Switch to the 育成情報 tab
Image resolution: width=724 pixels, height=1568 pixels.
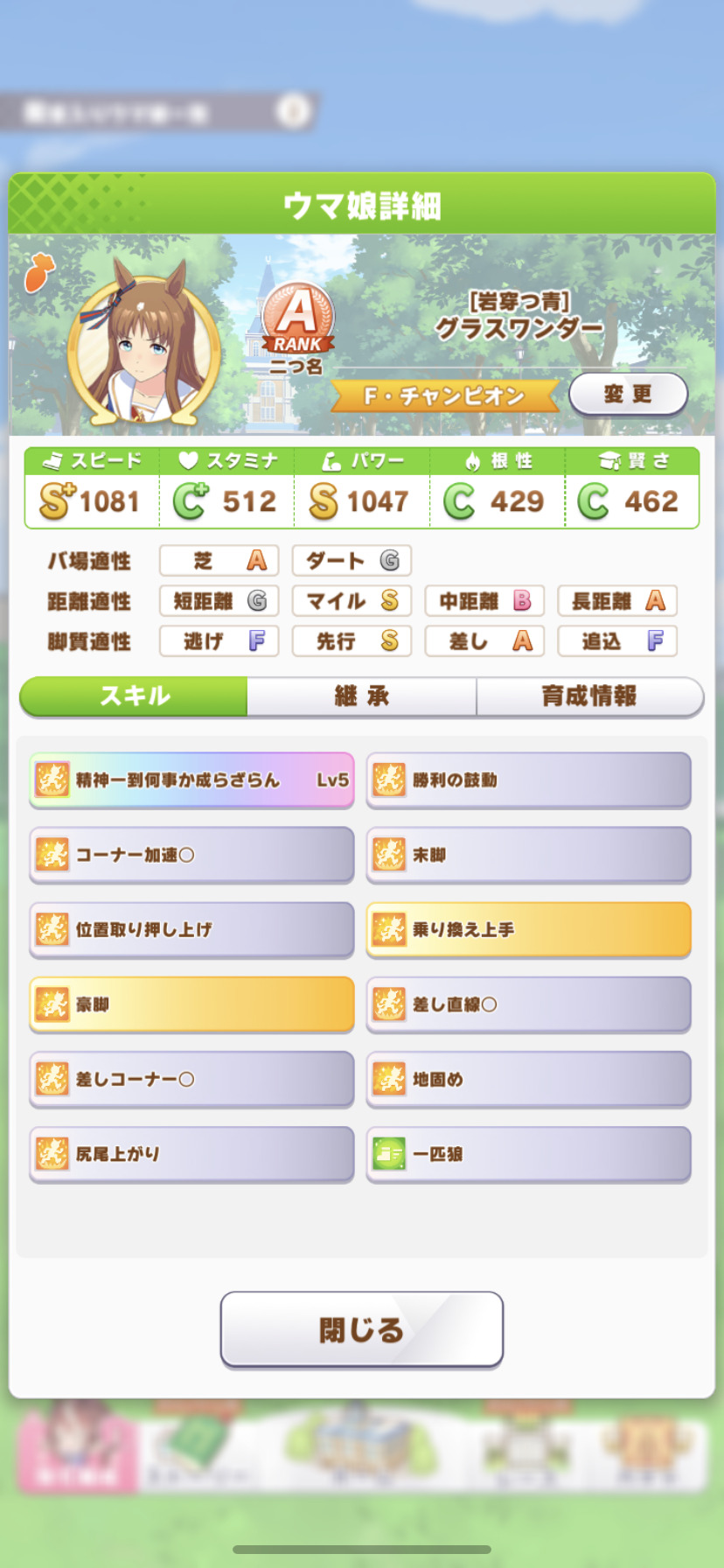click(x=589, y=696)
